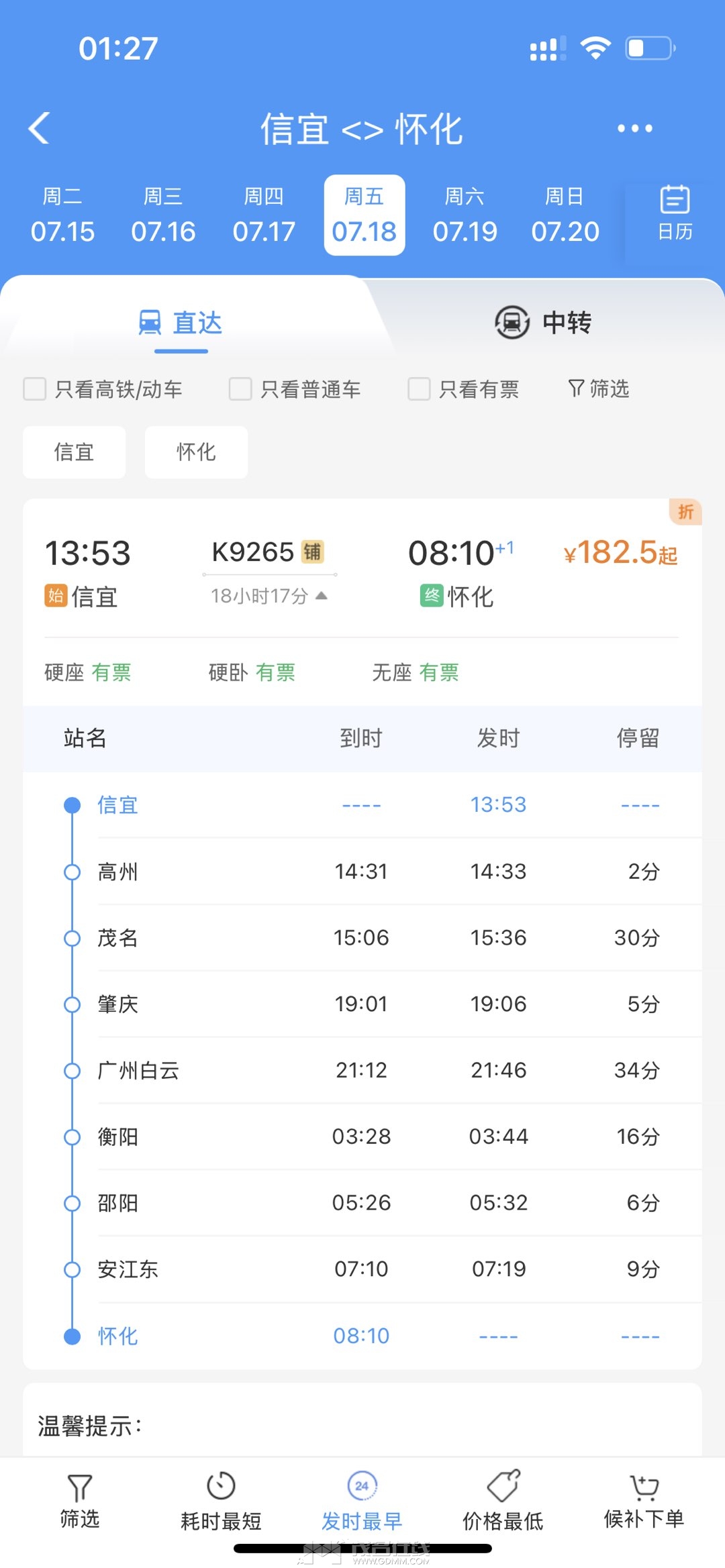Image resolution: width=725 pixels, height=1568 pixels.
Task: Select the 信宜 station chip
Action: pos(74,452)
